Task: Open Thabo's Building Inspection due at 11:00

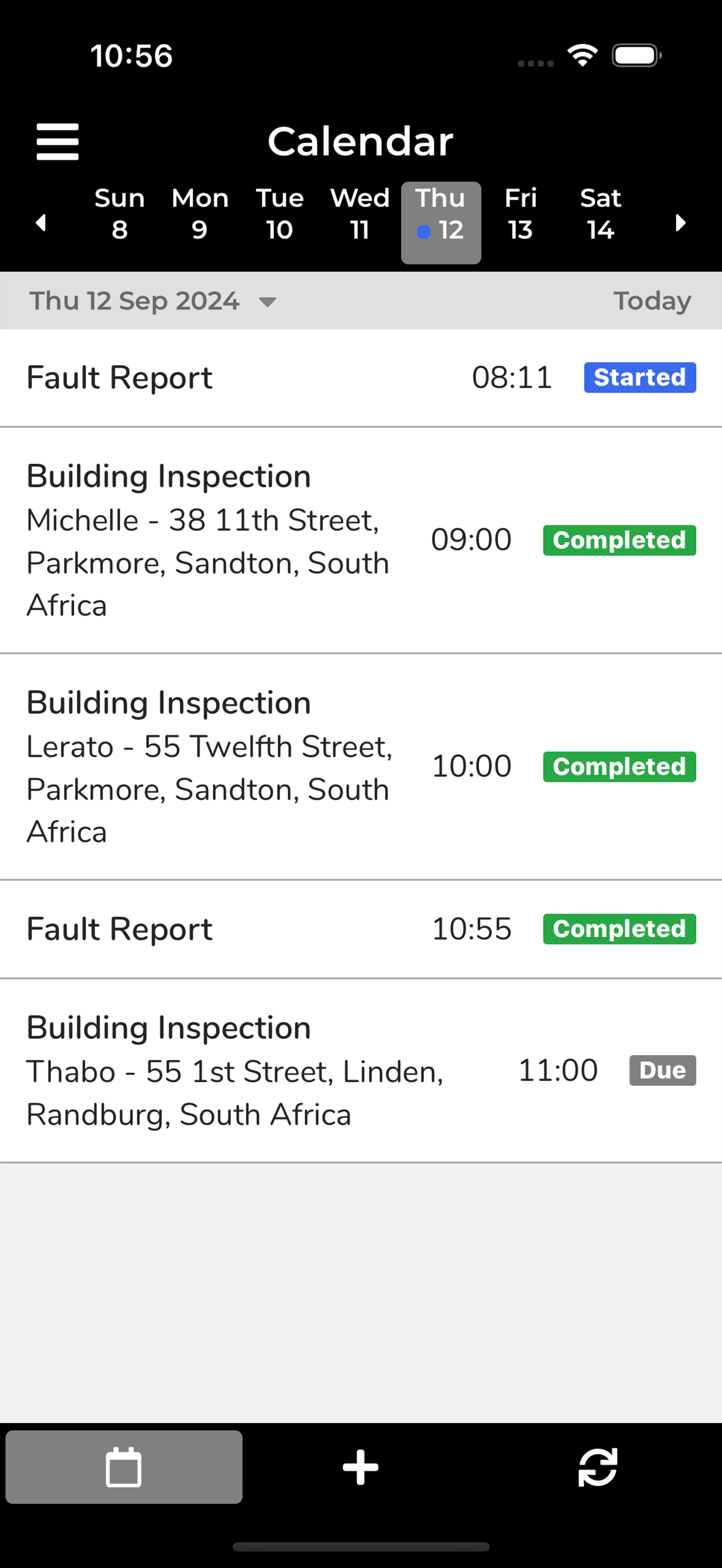Action: coord(361,1070)
